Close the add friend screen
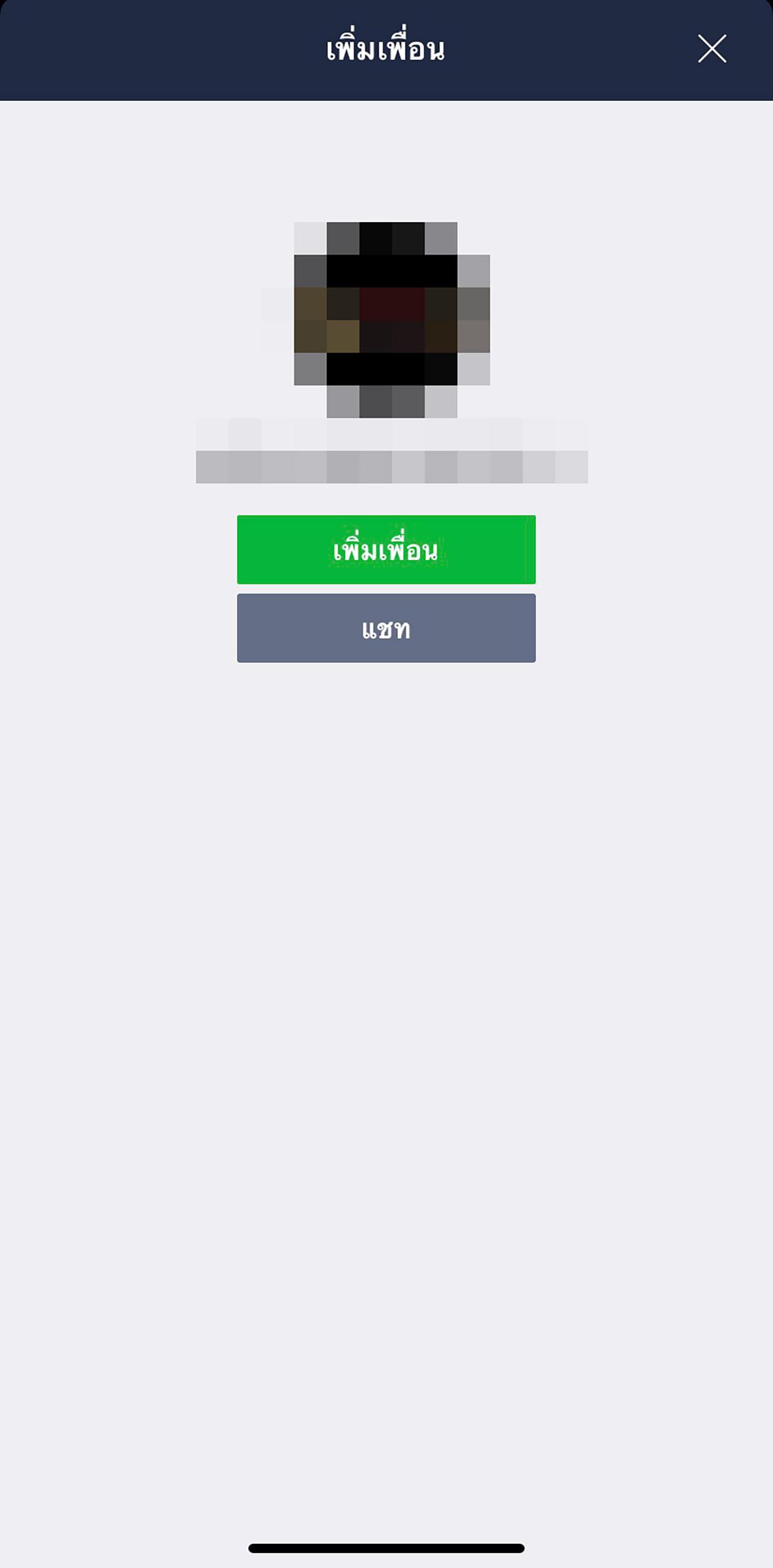The height and width of the screenshot is (1568, 773). coord(711,49)
